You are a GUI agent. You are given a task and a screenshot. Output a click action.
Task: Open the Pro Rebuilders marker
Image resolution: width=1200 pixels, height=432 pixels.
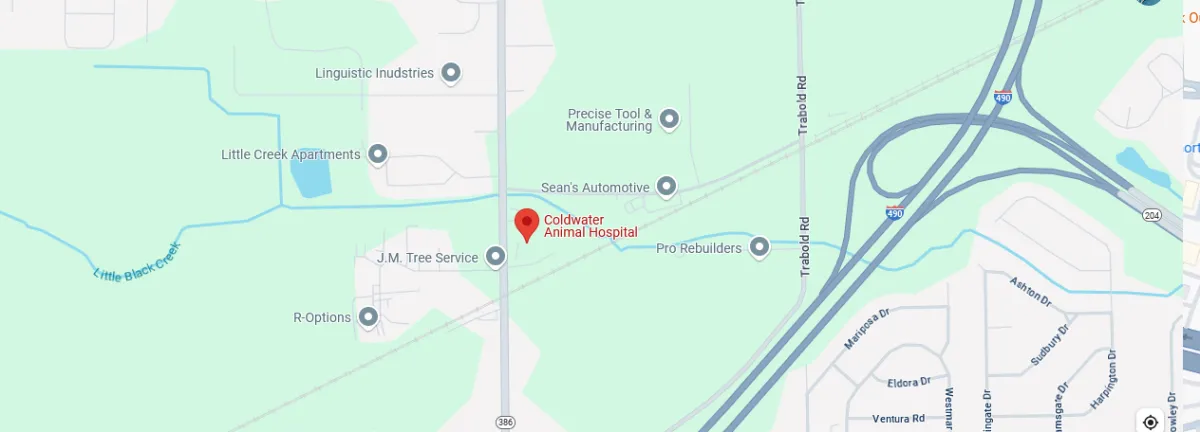[x=759, y=246]
